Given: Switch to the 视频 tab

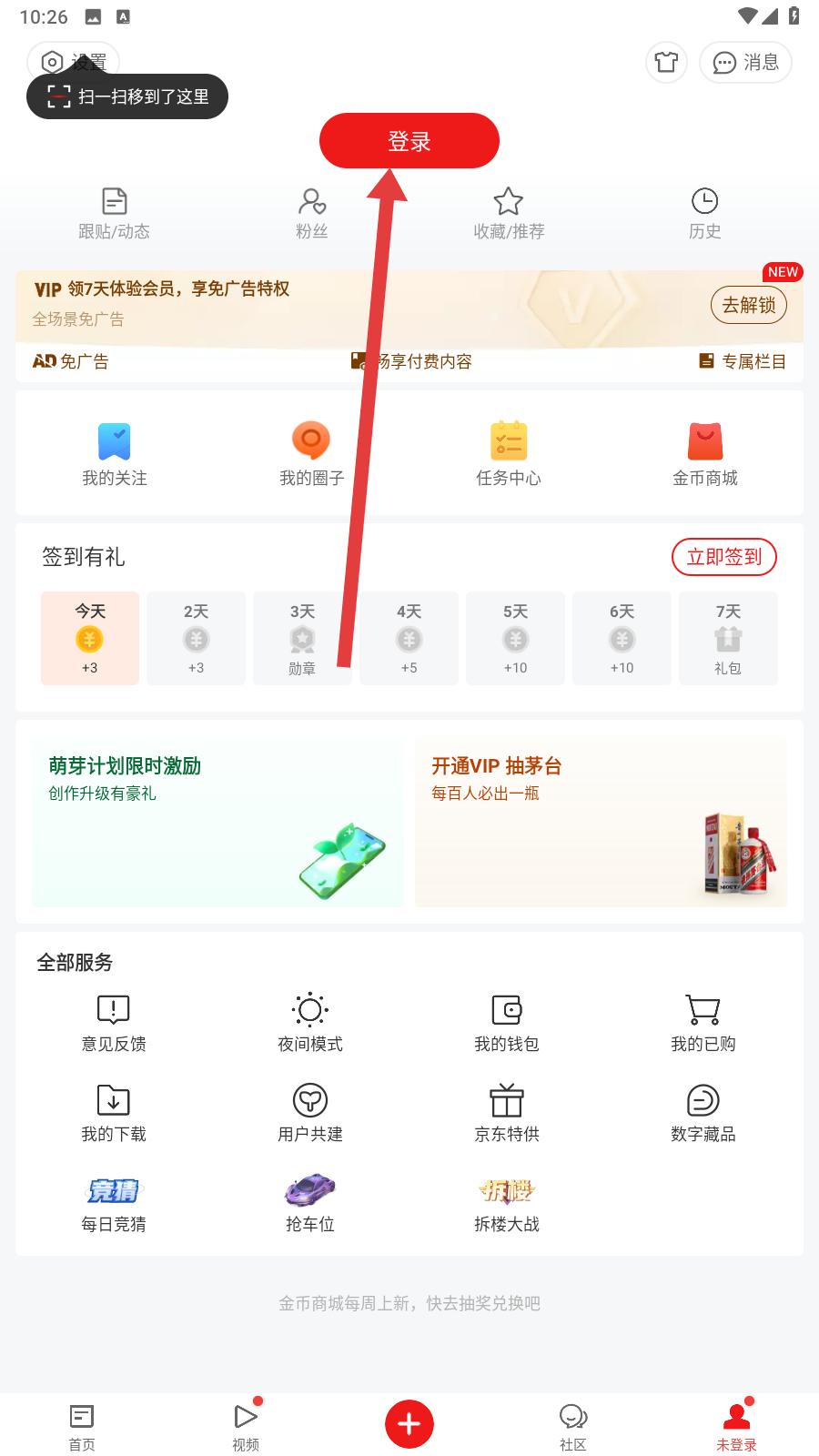Looking at the screenshot, I should point(246,1425).
